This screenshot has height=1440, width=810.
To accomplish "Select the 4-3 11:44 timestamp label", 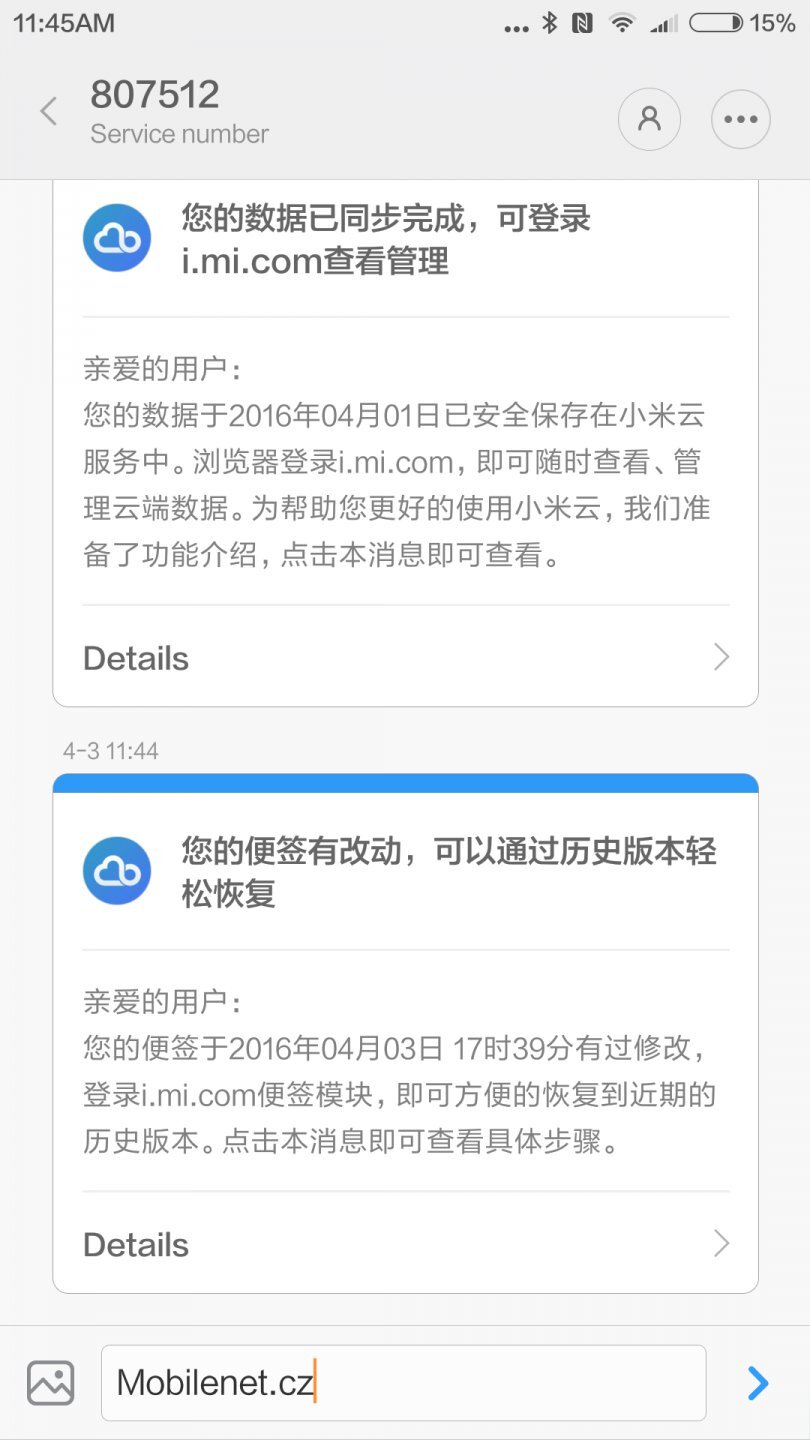I will click(x=113, y=750).
